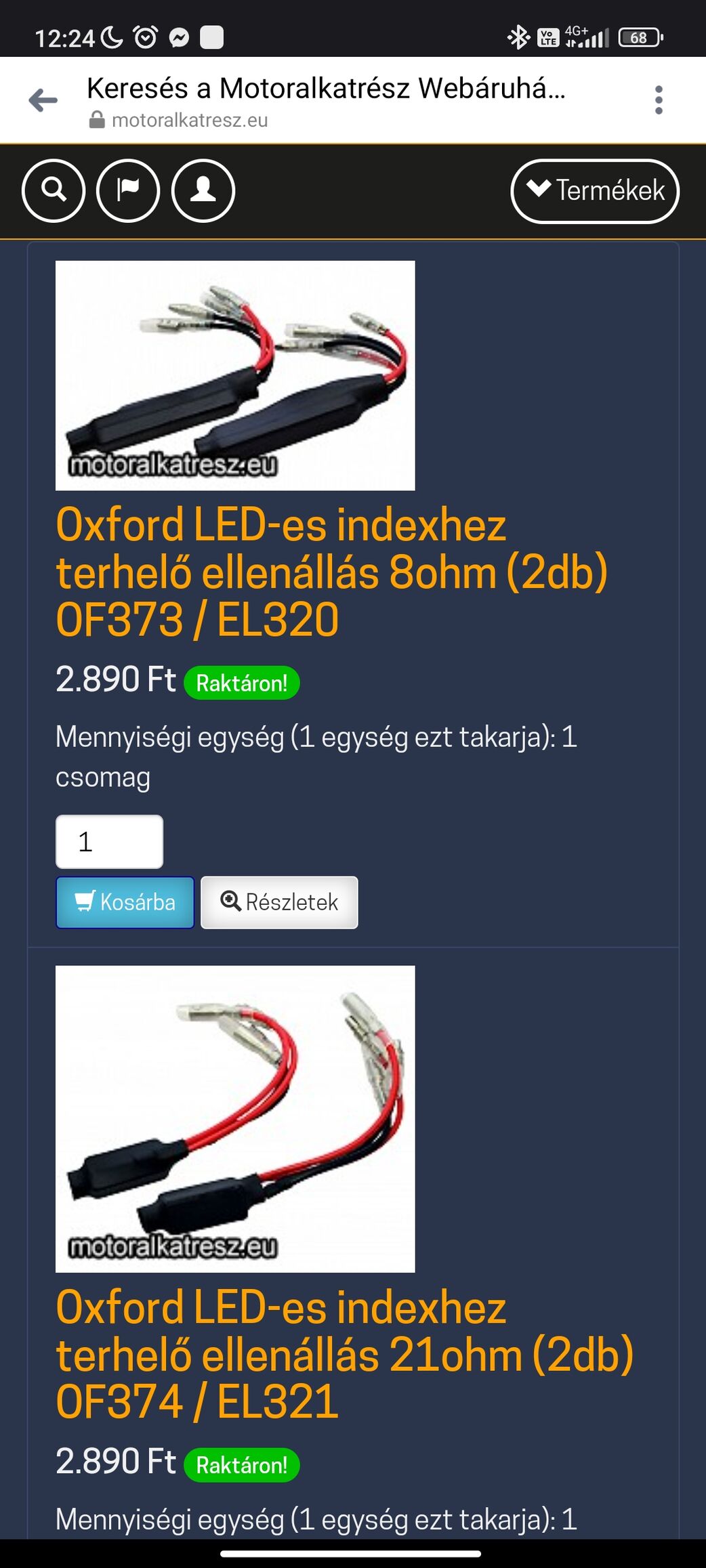Go back using the browser arrow

pyautogui.click(x=43, y=100)
